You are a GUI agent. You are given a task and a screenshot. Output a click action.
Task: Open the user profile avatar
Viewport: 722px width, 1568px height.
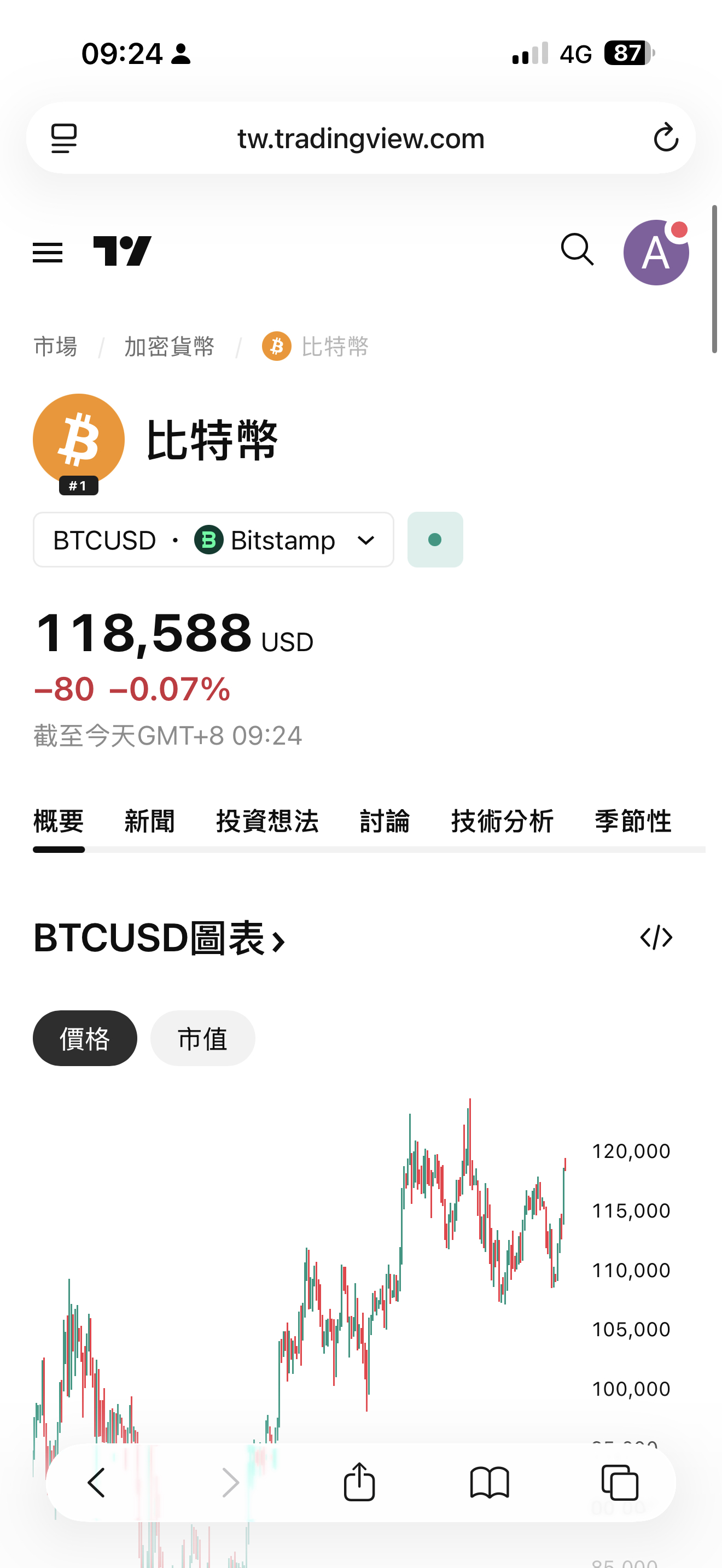656,253
